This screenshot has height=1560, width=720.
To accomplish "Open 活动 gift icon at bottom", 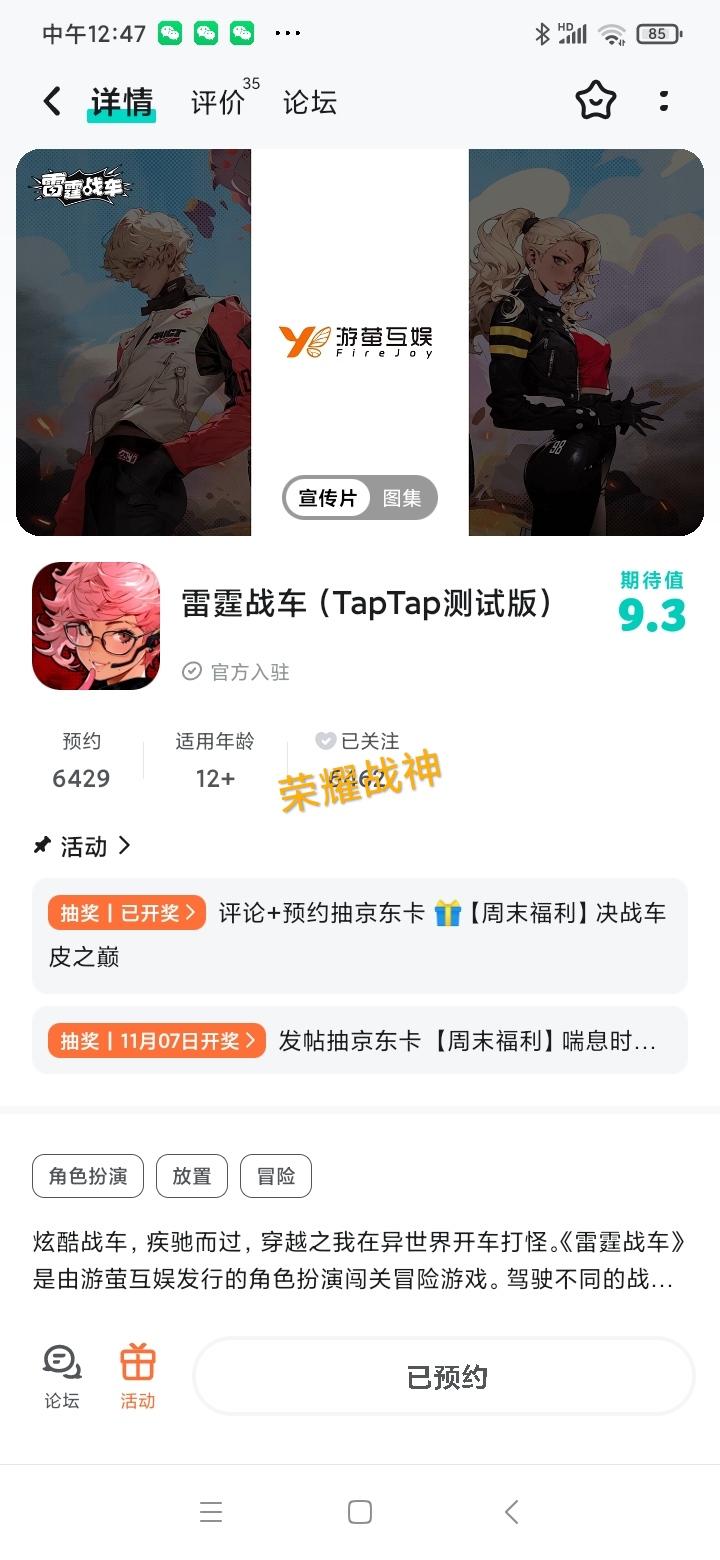I will [x=138, y=1377].
